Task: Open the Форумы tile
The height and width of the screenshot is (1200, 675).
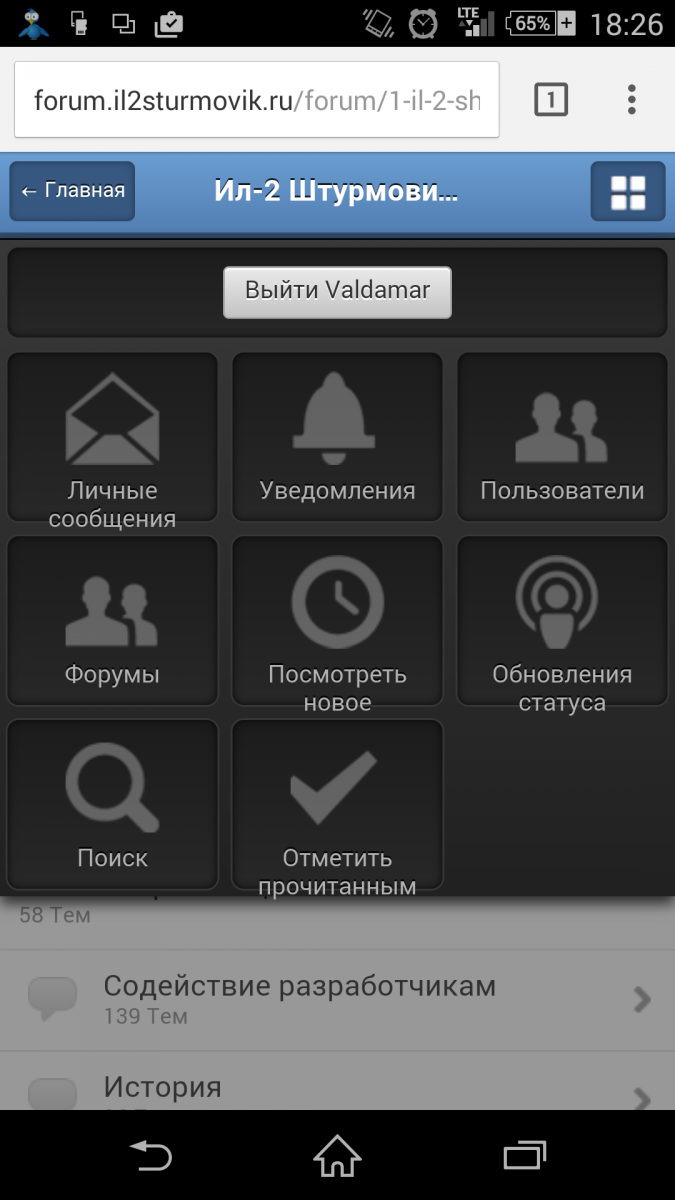Action: point(112,621)
